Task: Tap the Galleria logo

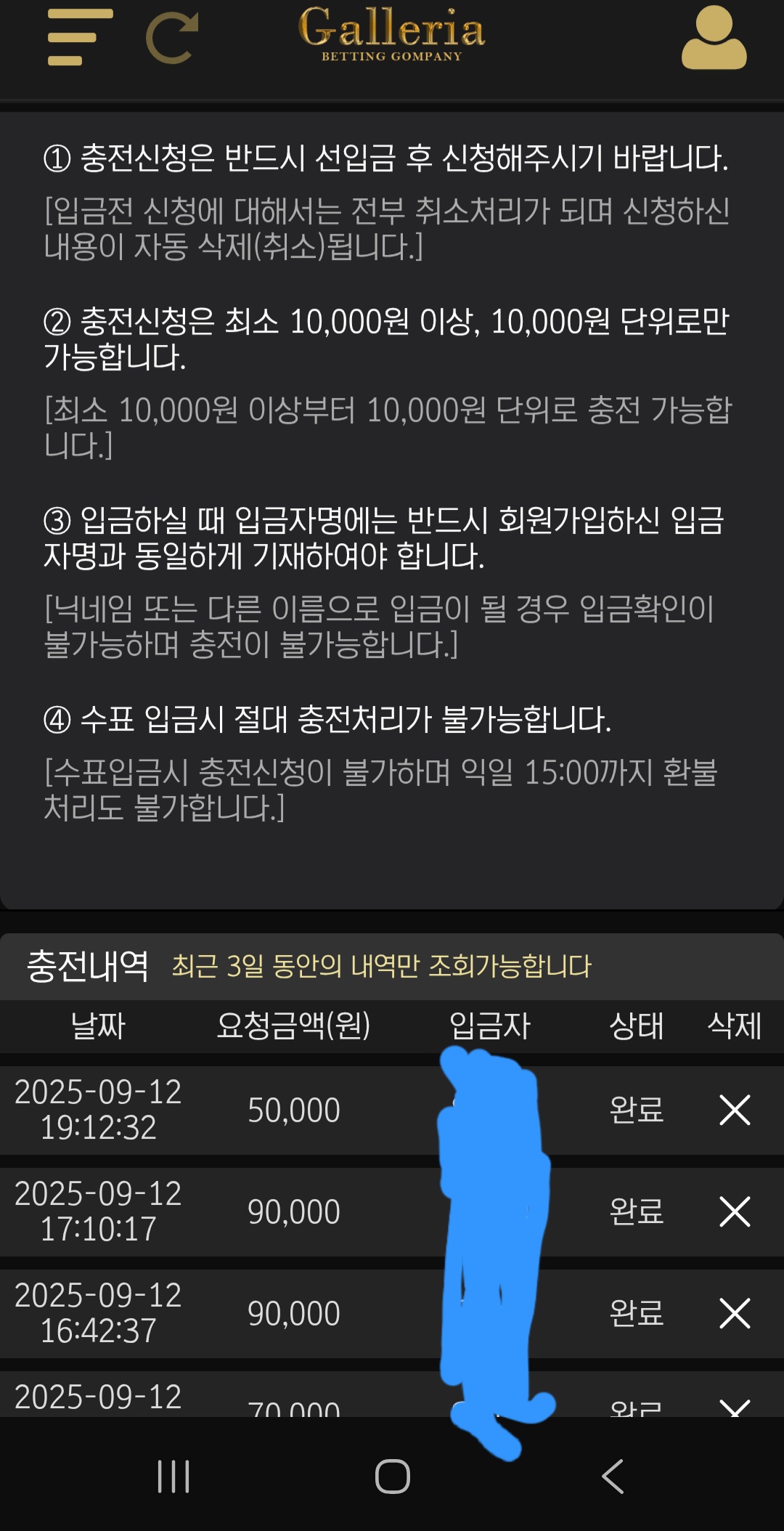Action: coord(391,33)
